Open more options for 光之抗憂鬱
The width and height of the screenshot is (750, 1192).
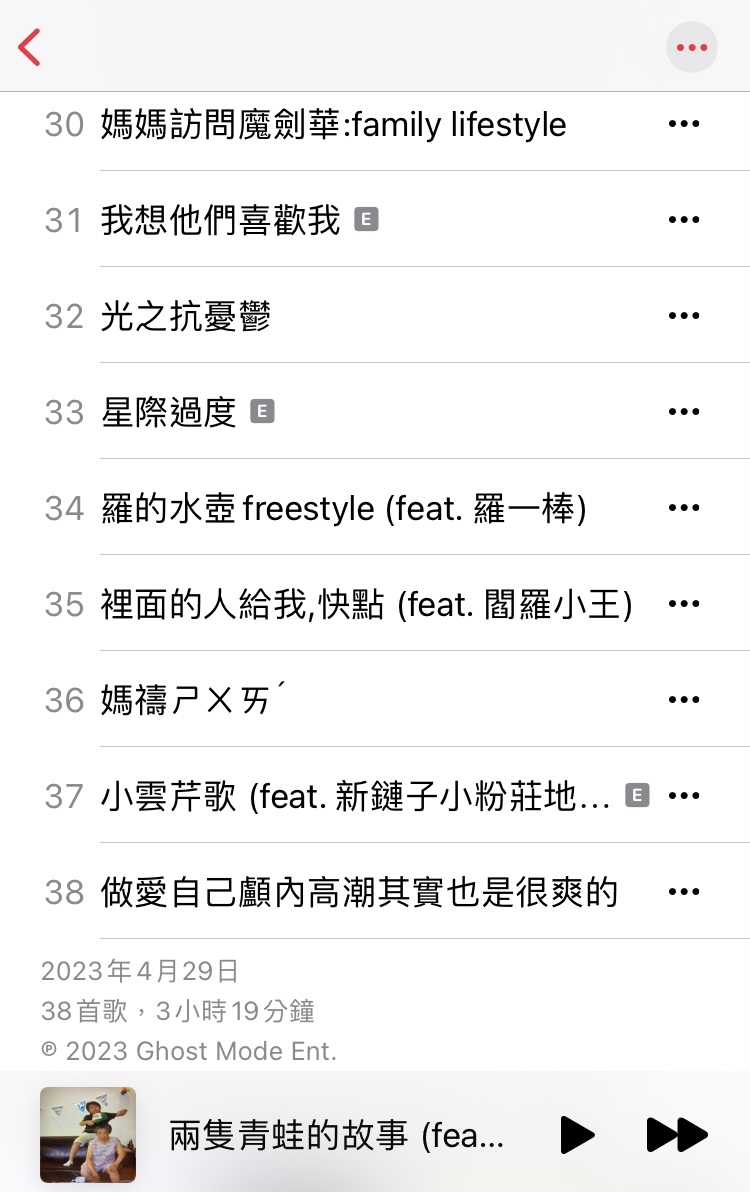(x=684, y=316)
